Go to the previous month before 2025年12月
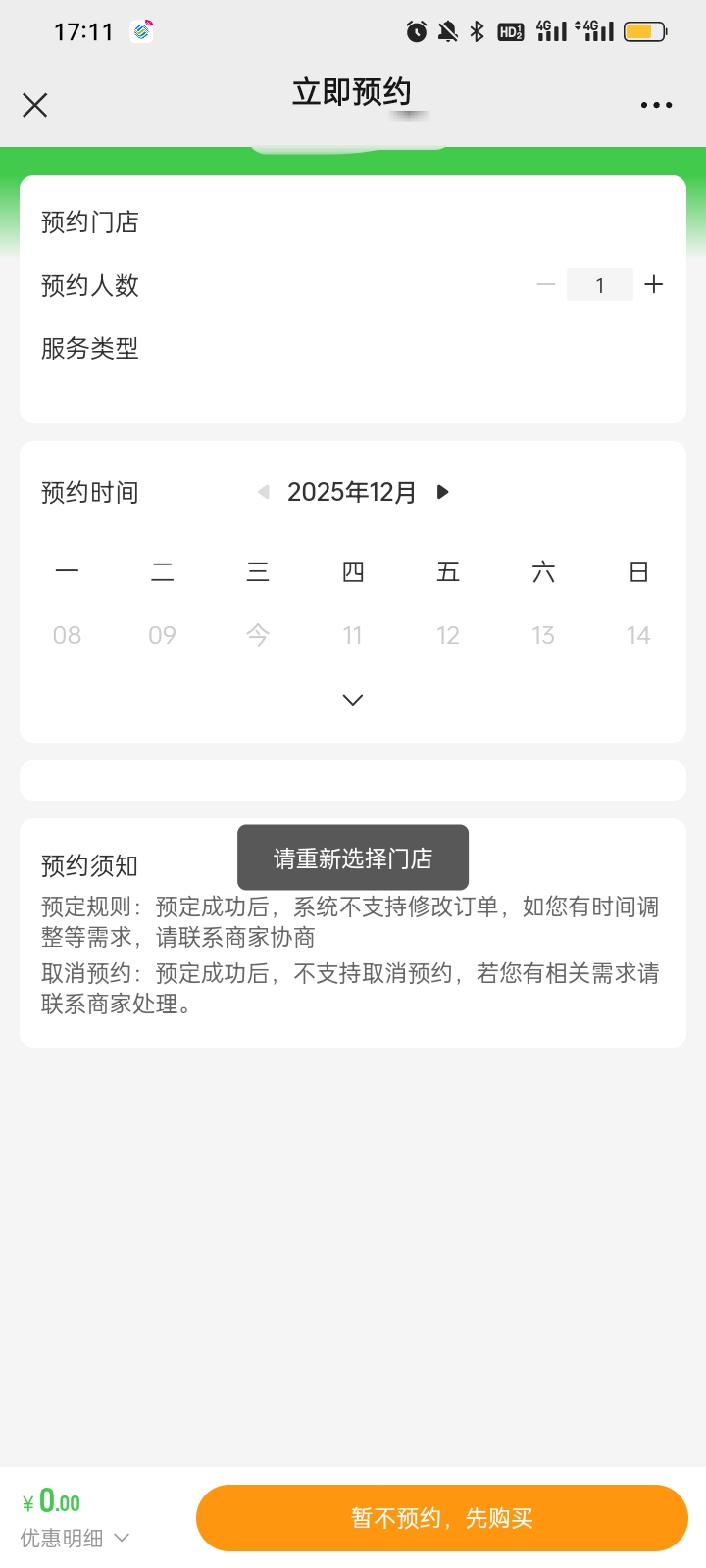 pyautogui.click(x=263, y=492)
